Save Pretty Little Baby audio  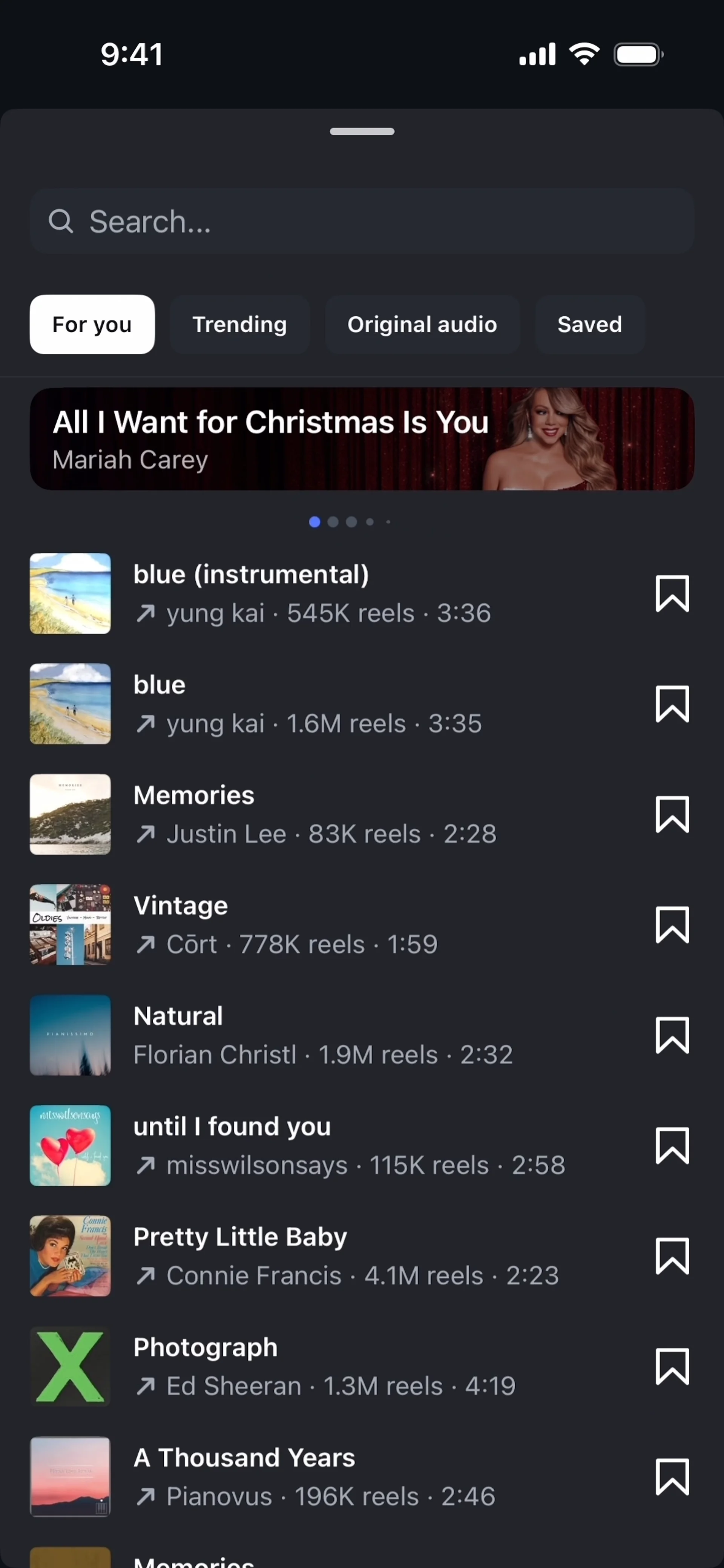(x=672, y=1256)
